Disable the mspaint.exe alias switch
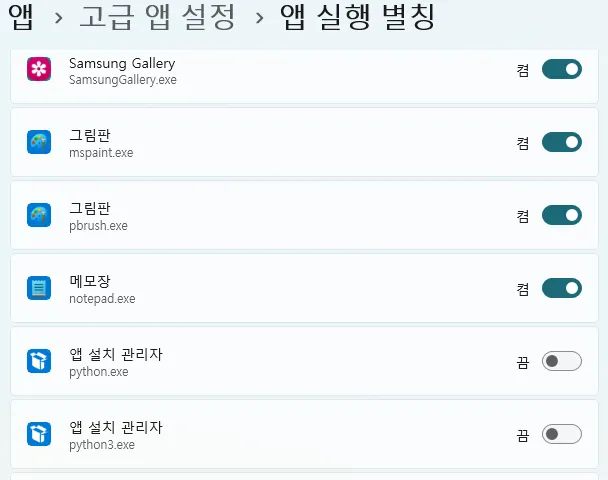The image size is (608, 480). coord(561,142)
